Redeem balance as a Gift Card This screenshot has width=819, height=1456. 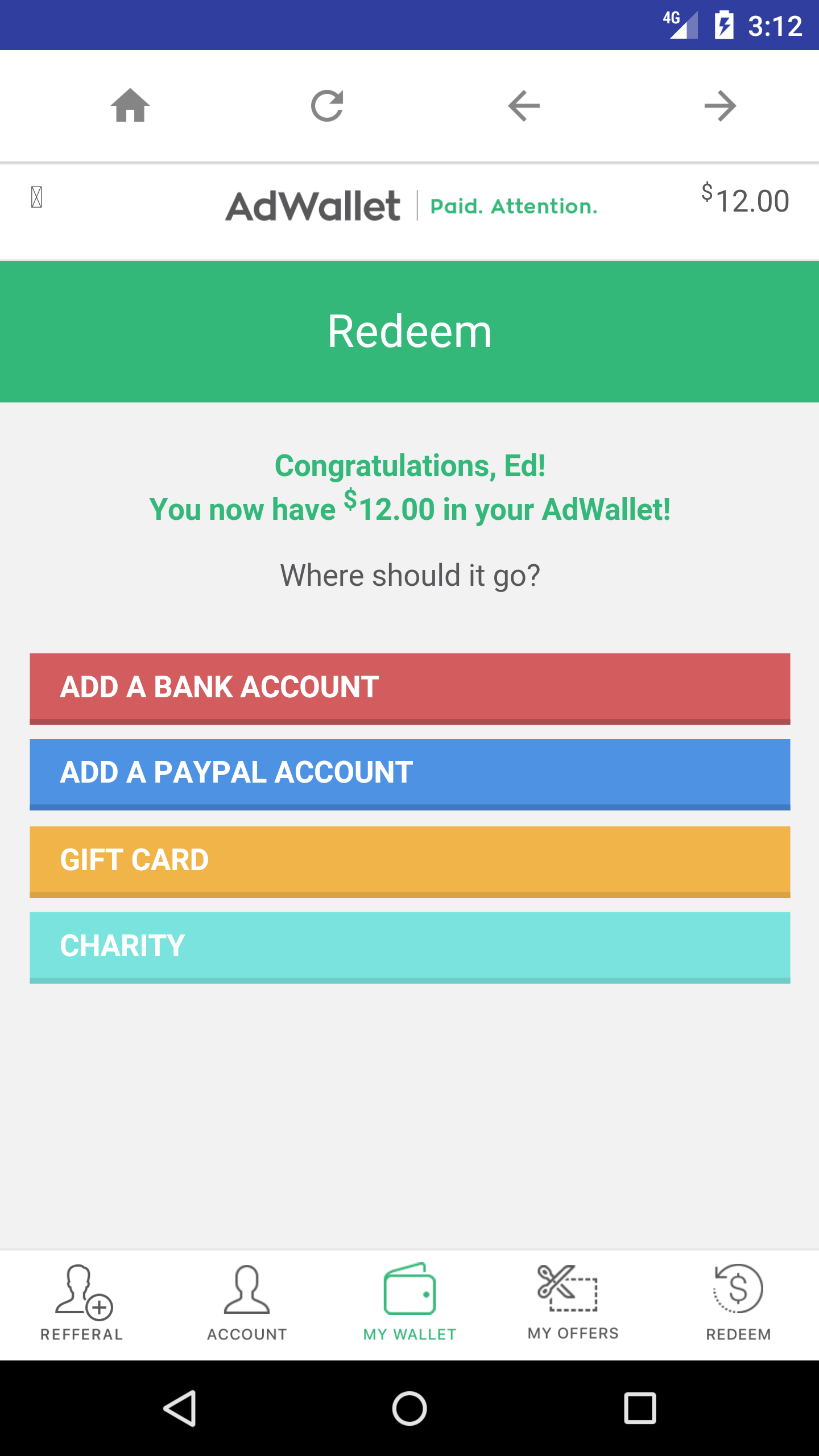(x=409, y=861)
